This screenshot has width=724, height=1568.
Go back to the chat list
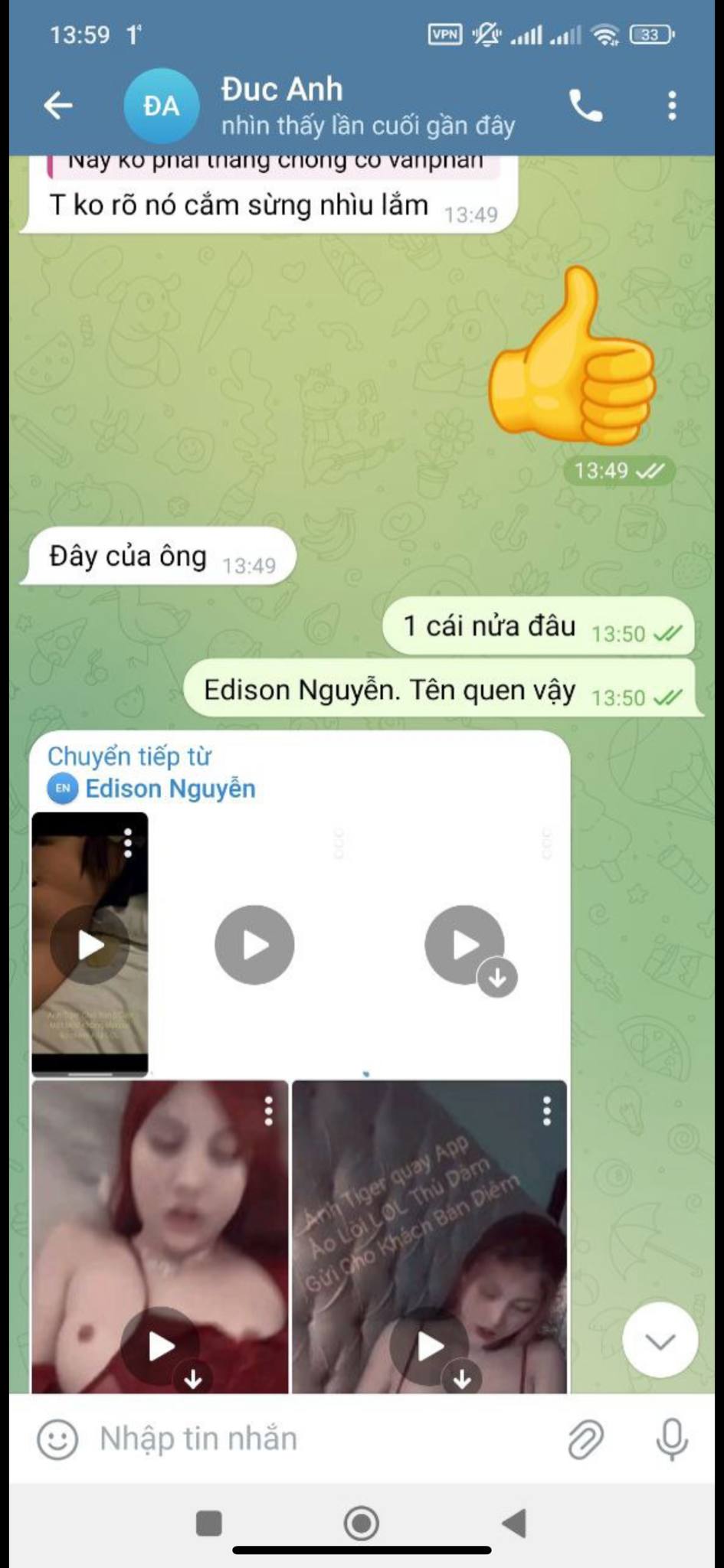coord(58,106)
